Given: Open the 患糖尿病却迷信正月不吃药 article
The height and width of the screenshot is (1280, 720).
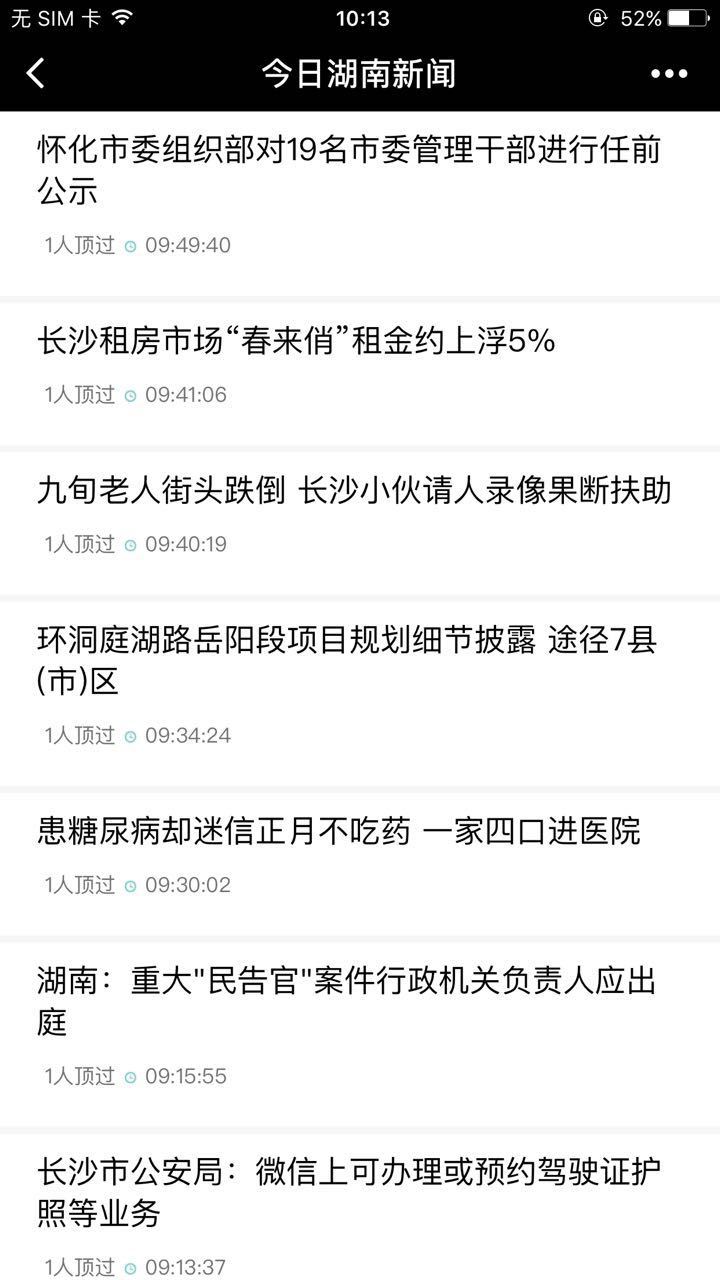Looking at the screenshot, I should (339, 831).
